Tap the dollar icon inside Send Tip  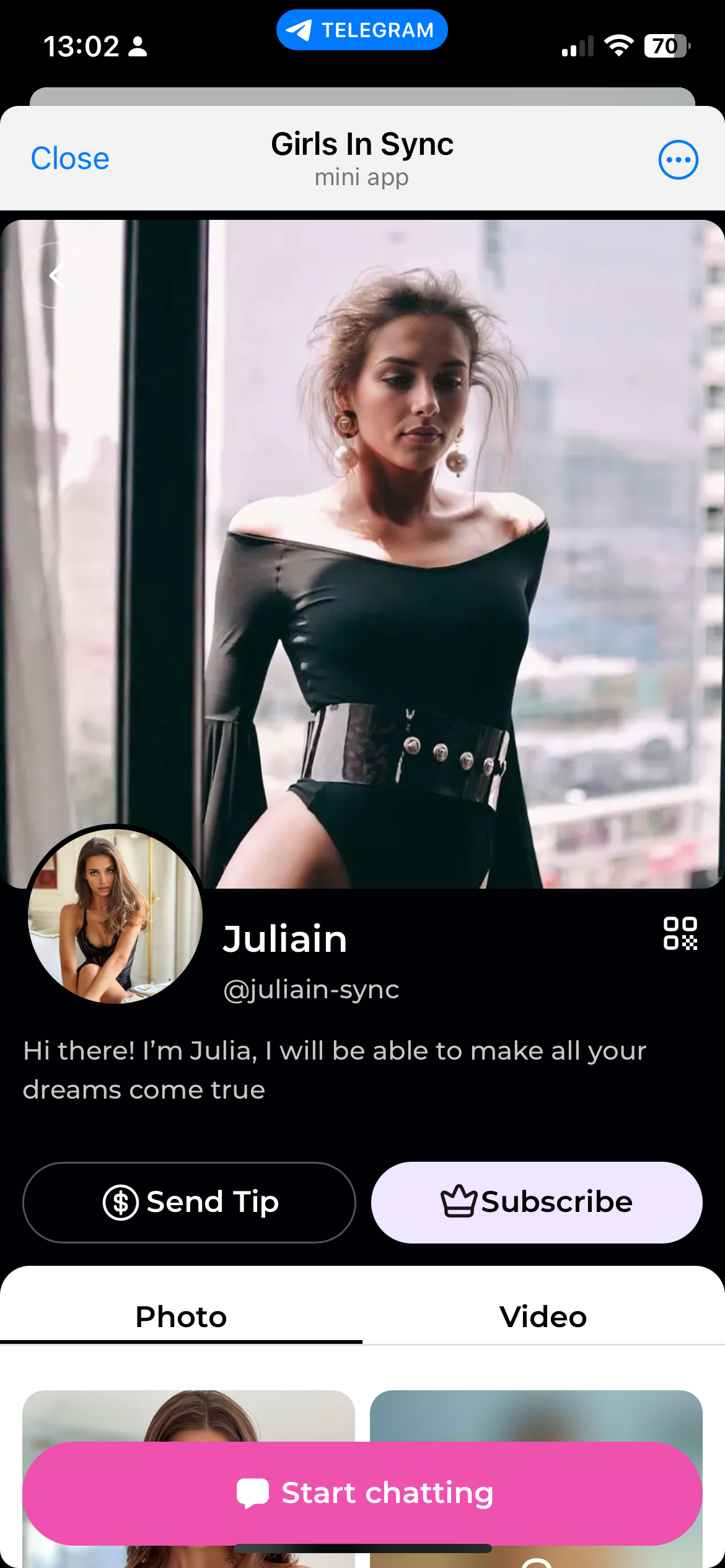pyautogui.click(x=121, y=1201)
